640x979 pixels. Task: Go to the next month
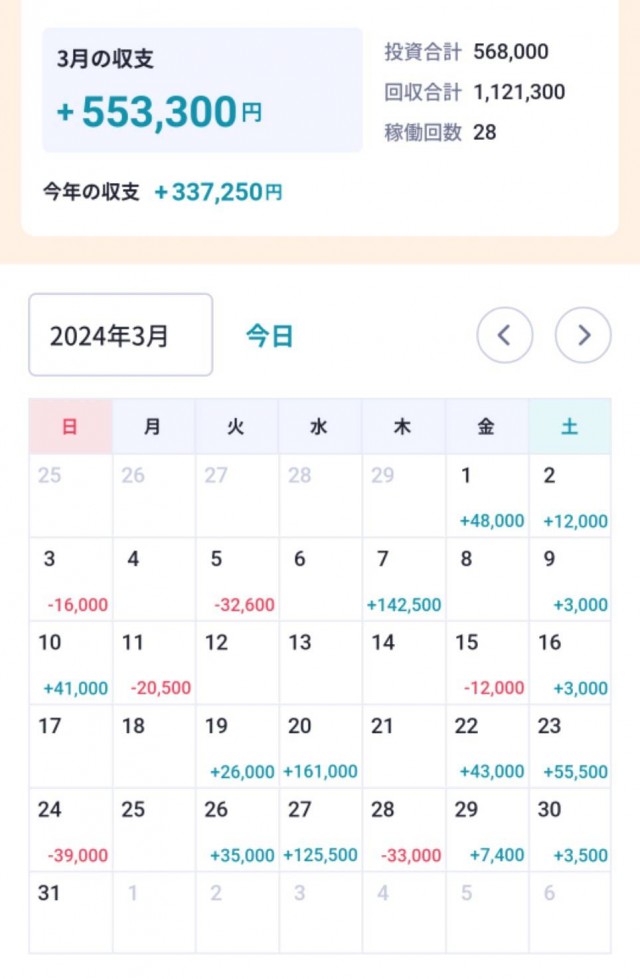pos(583,335)
